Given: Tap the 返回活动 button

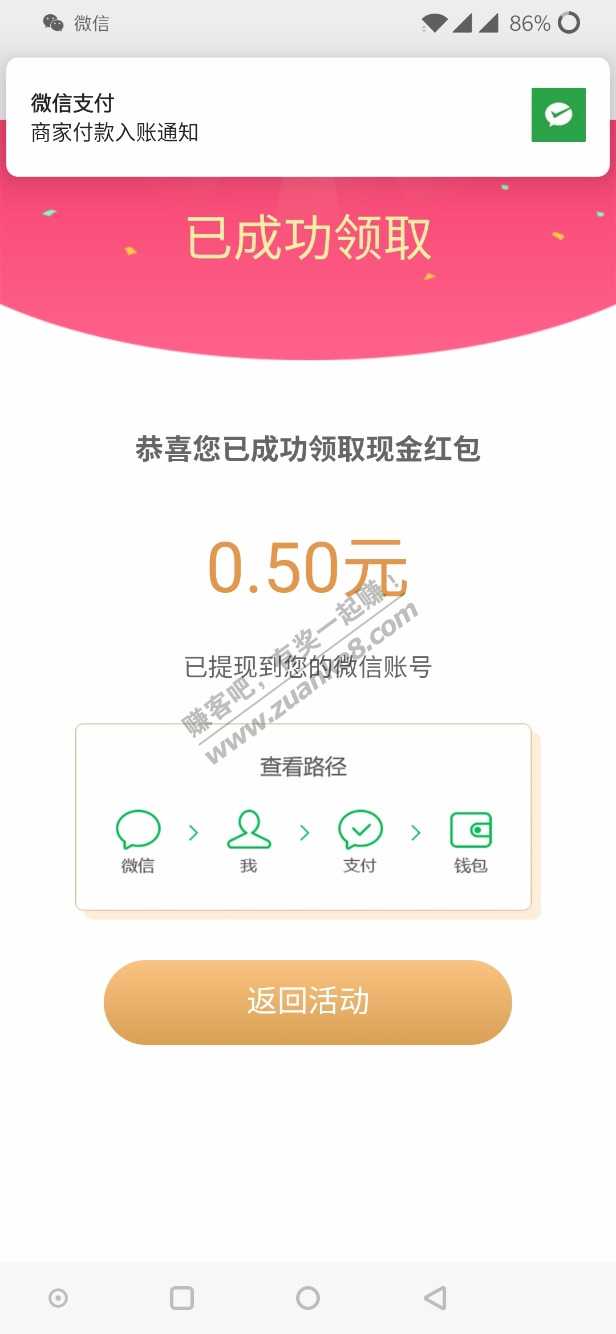Looking at the screenshot, I should coord(308,1002).
